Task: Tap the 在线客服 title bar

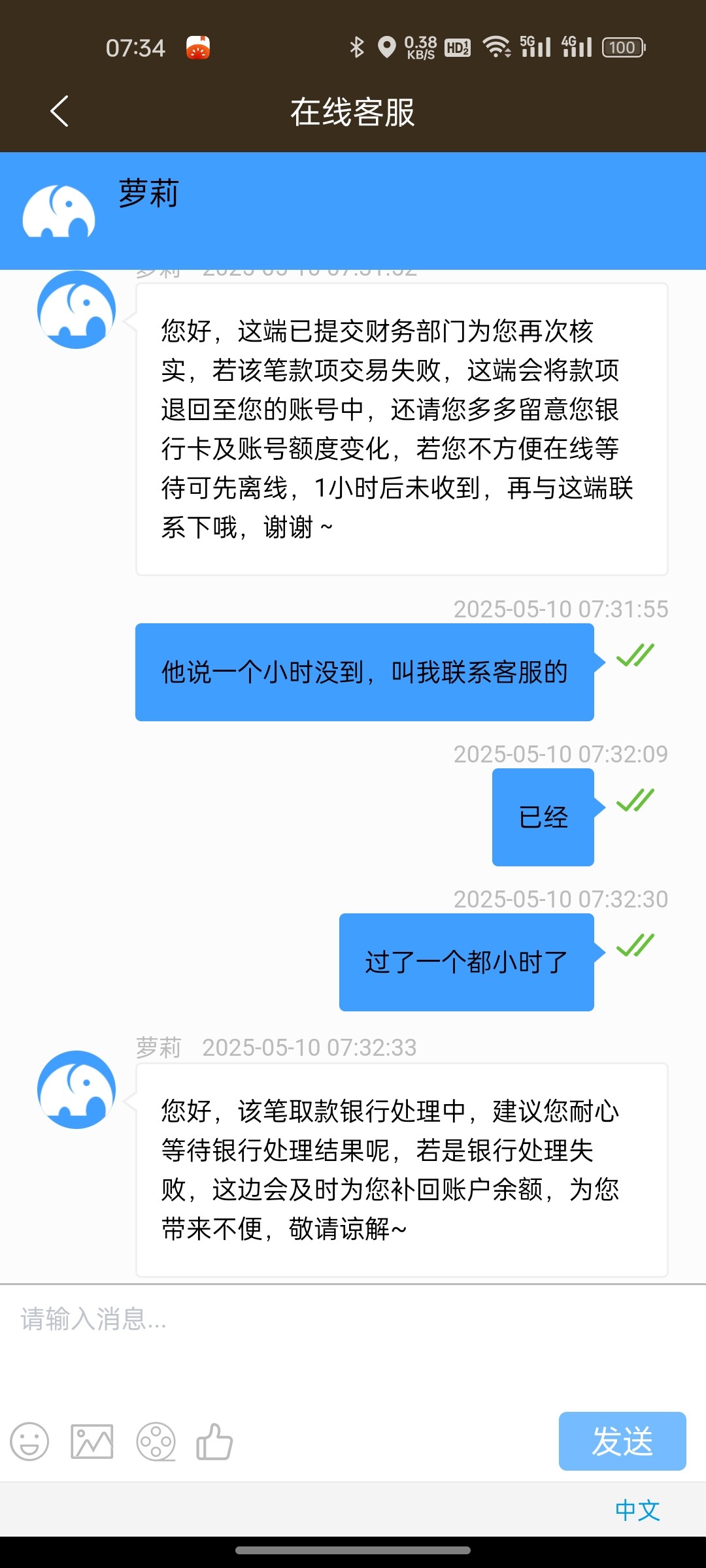Action: (353, 110)
